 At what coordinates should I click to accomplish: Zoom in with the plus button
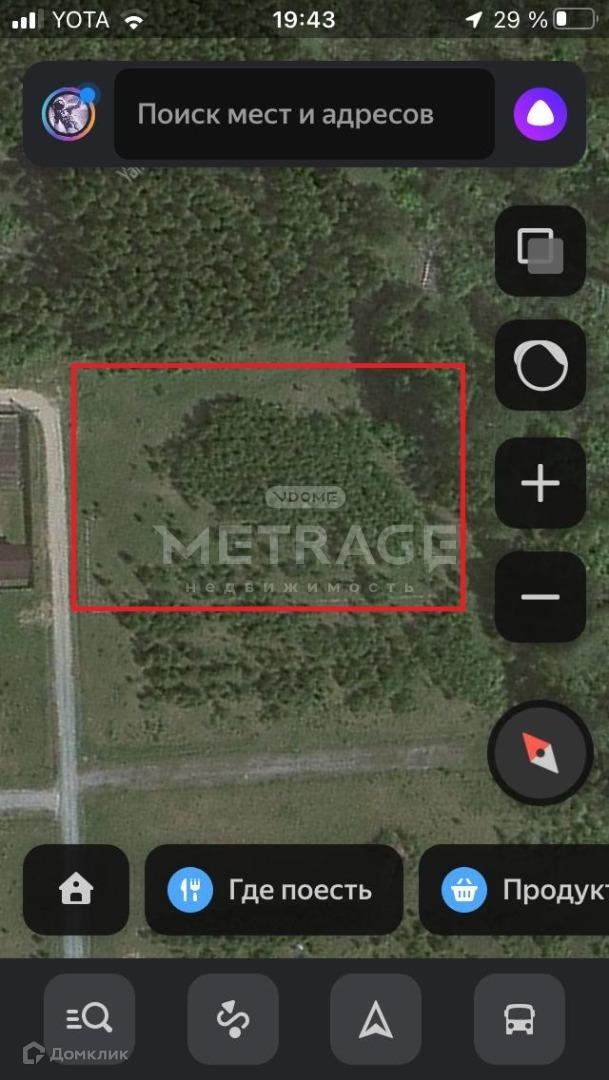540,484
